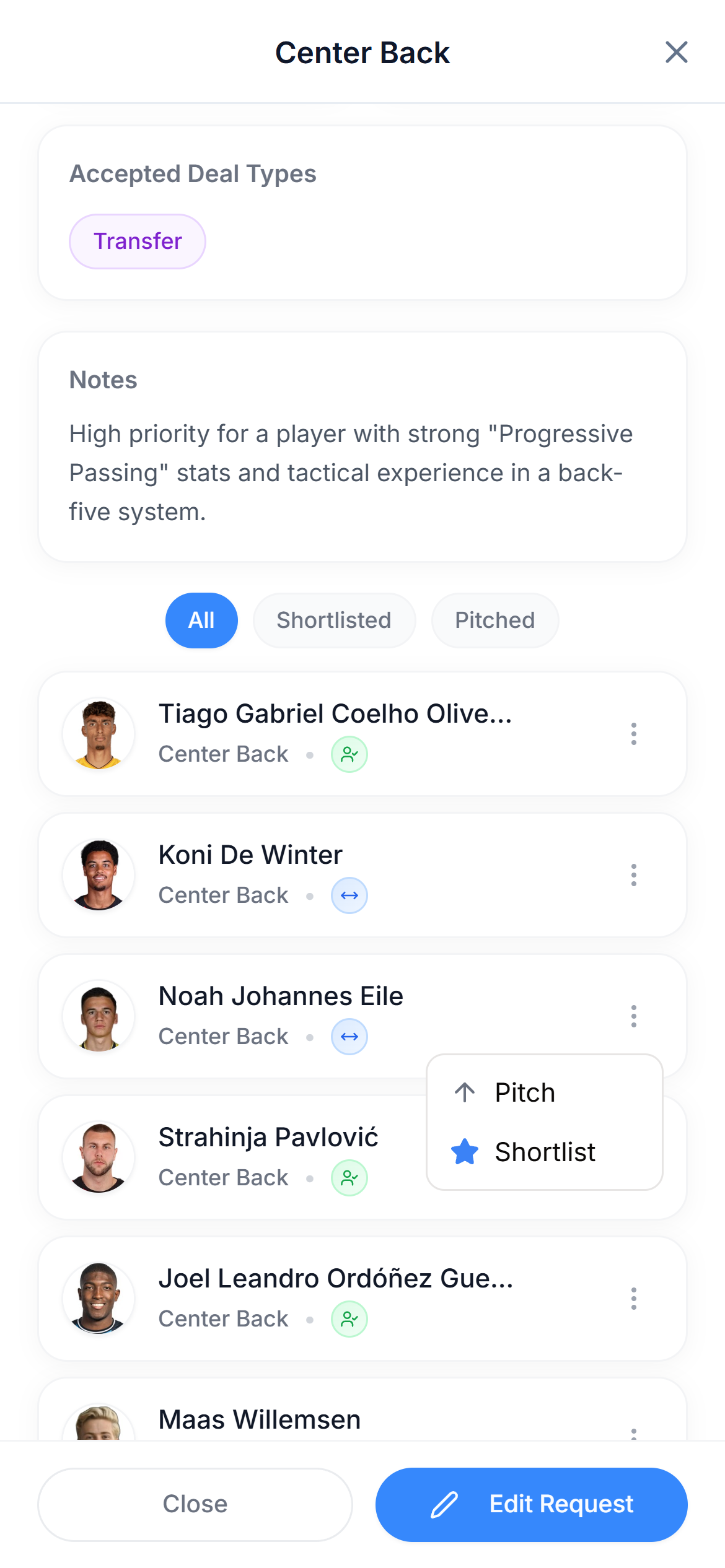Image resolution: width=725 pixels, height=1568 pixels.
Task: Tap the Close button
Action: (195, 1504)
